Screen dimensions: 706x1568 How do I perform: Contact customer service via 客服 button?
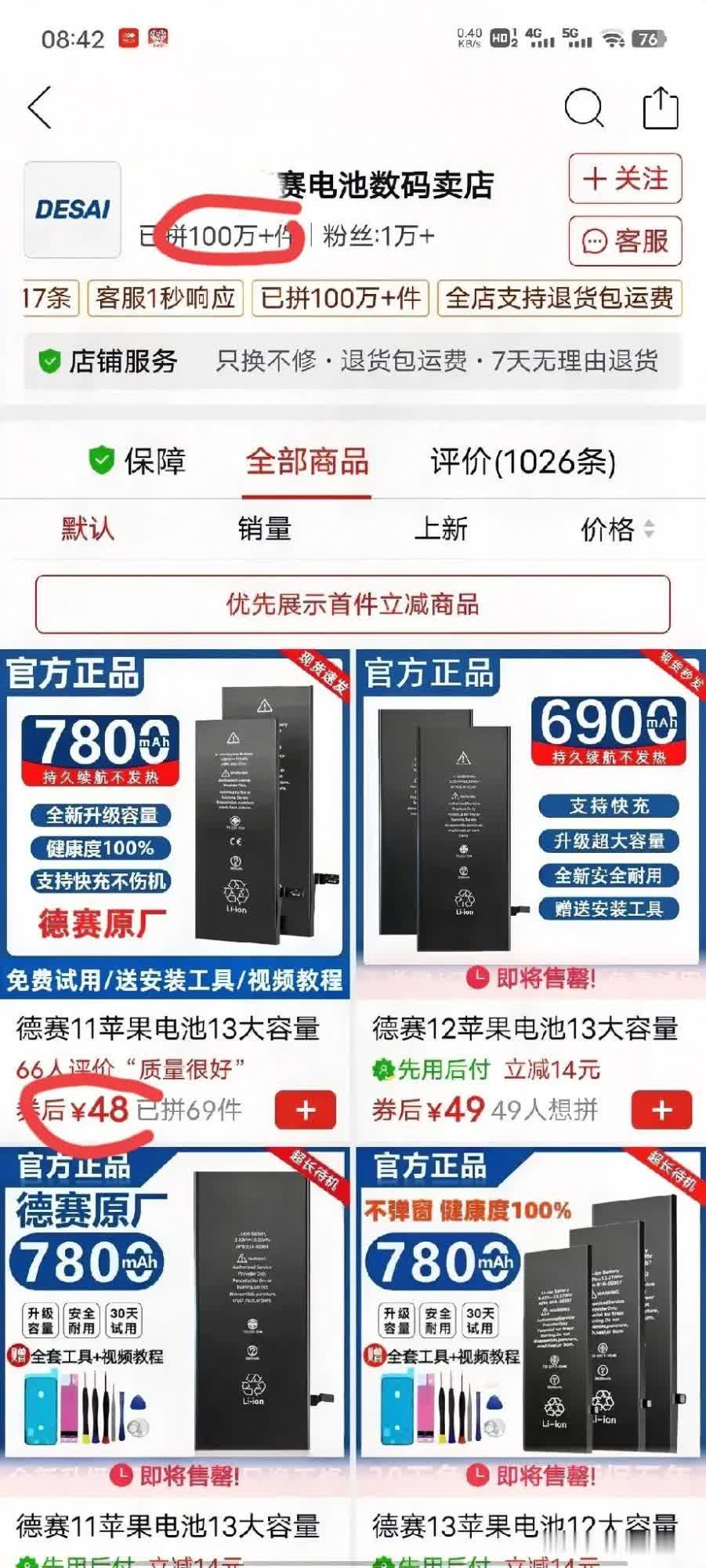625,240
